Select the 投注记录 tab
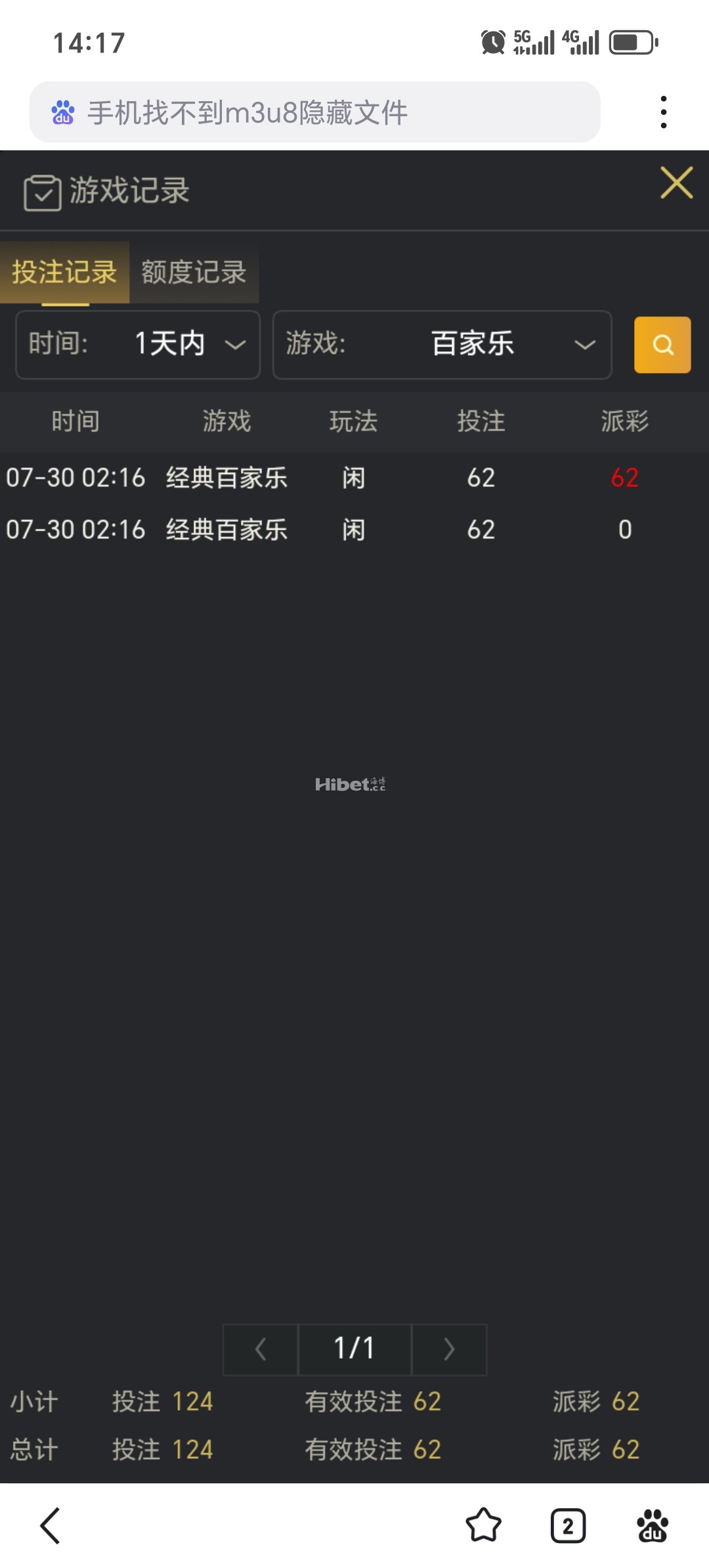 click(64, 272)
